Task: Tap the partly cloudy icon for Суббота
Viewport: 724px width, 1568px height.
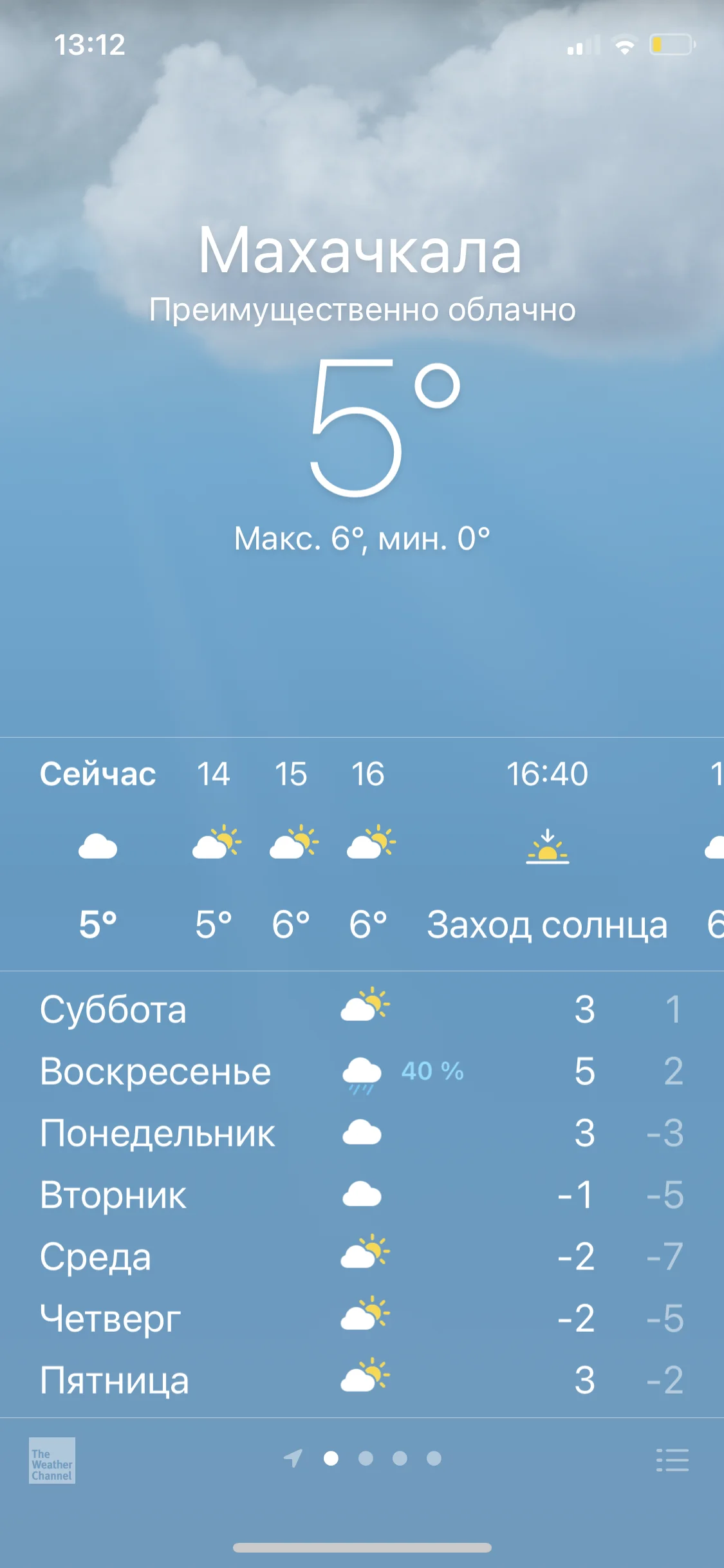Action: coord(364,1007)
